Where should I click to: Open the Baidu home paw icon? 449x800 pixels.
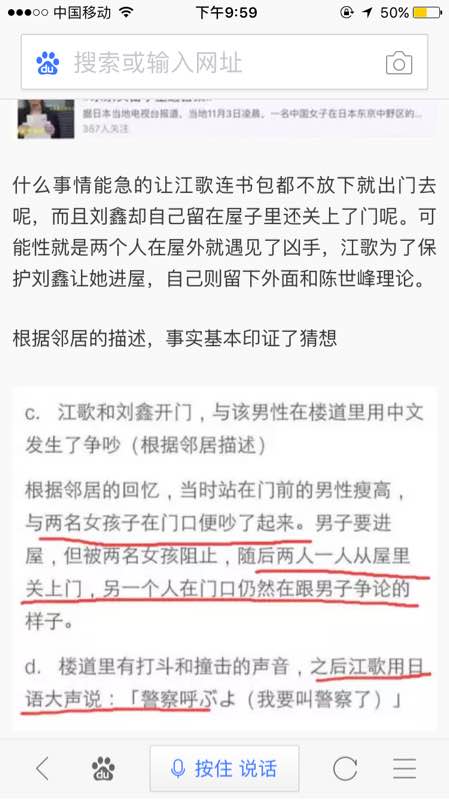[103, 768]
